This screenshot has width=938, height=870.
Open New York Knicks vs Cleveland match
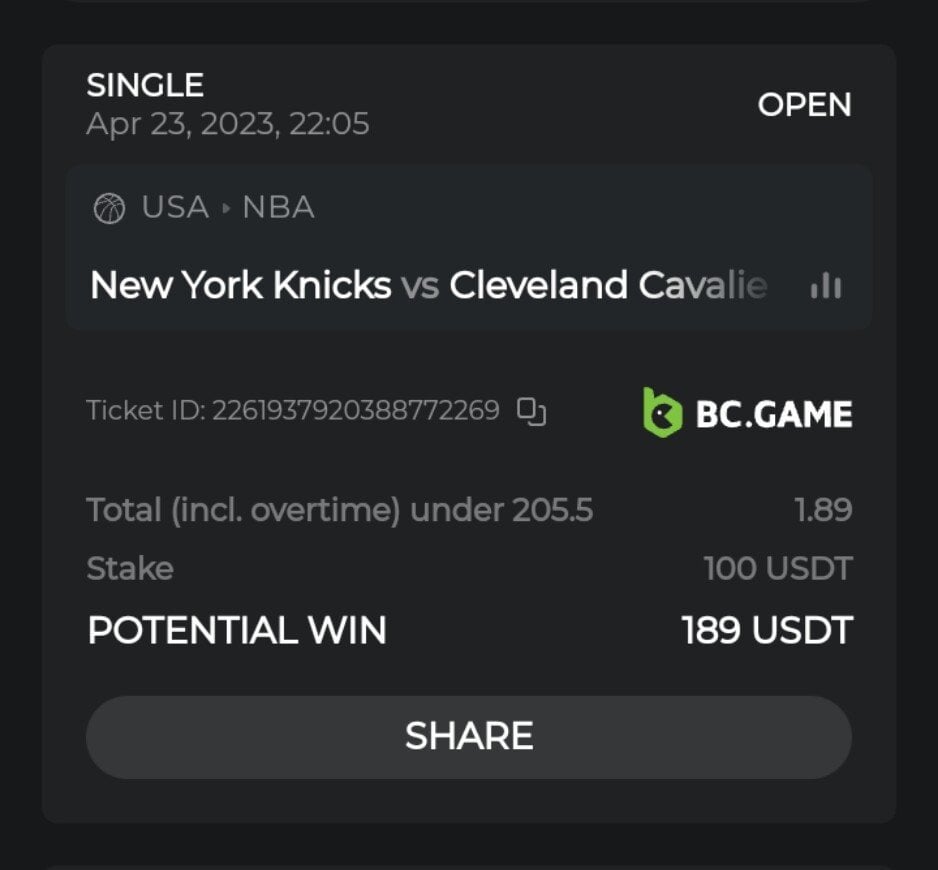pos(430,287)
